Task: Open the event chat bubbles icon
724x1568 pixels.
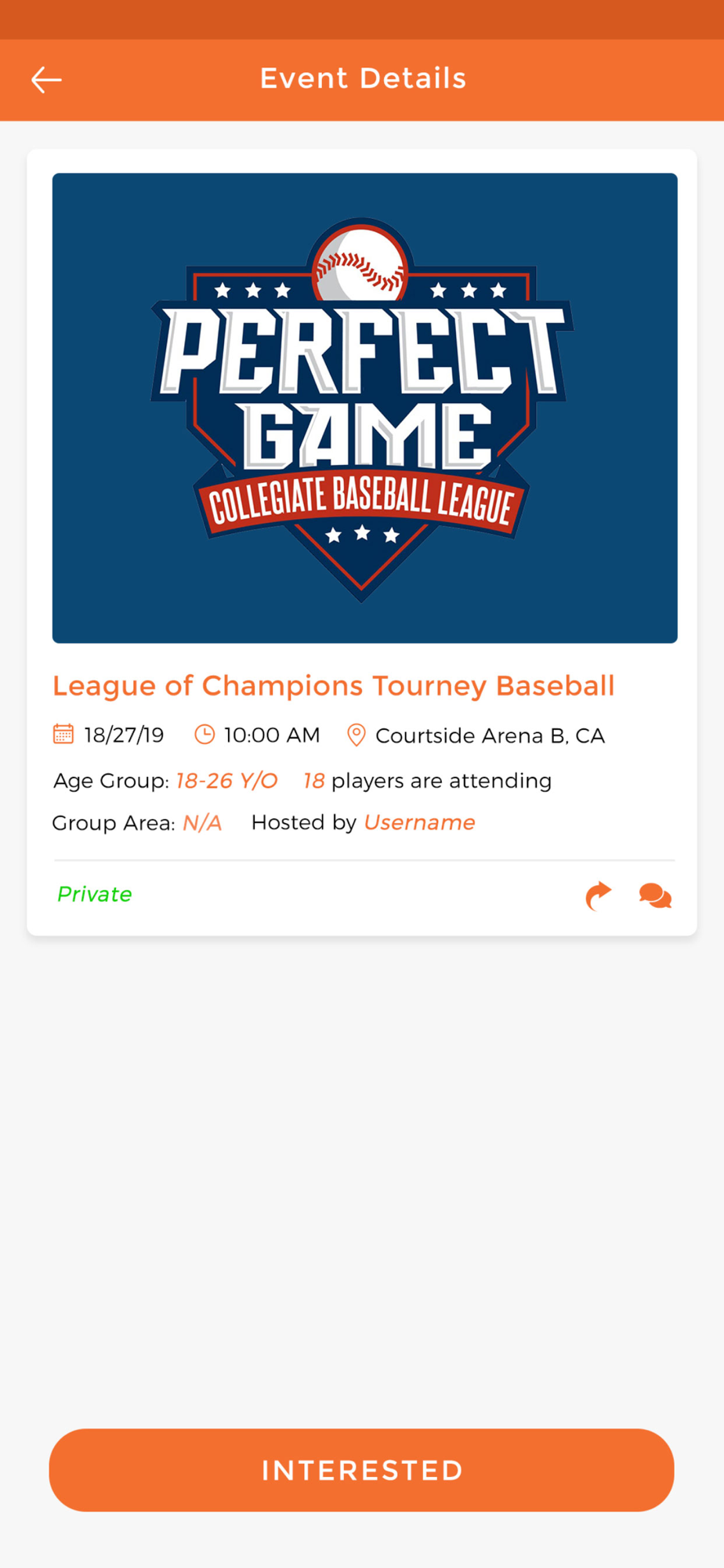Action: (656, 895)
